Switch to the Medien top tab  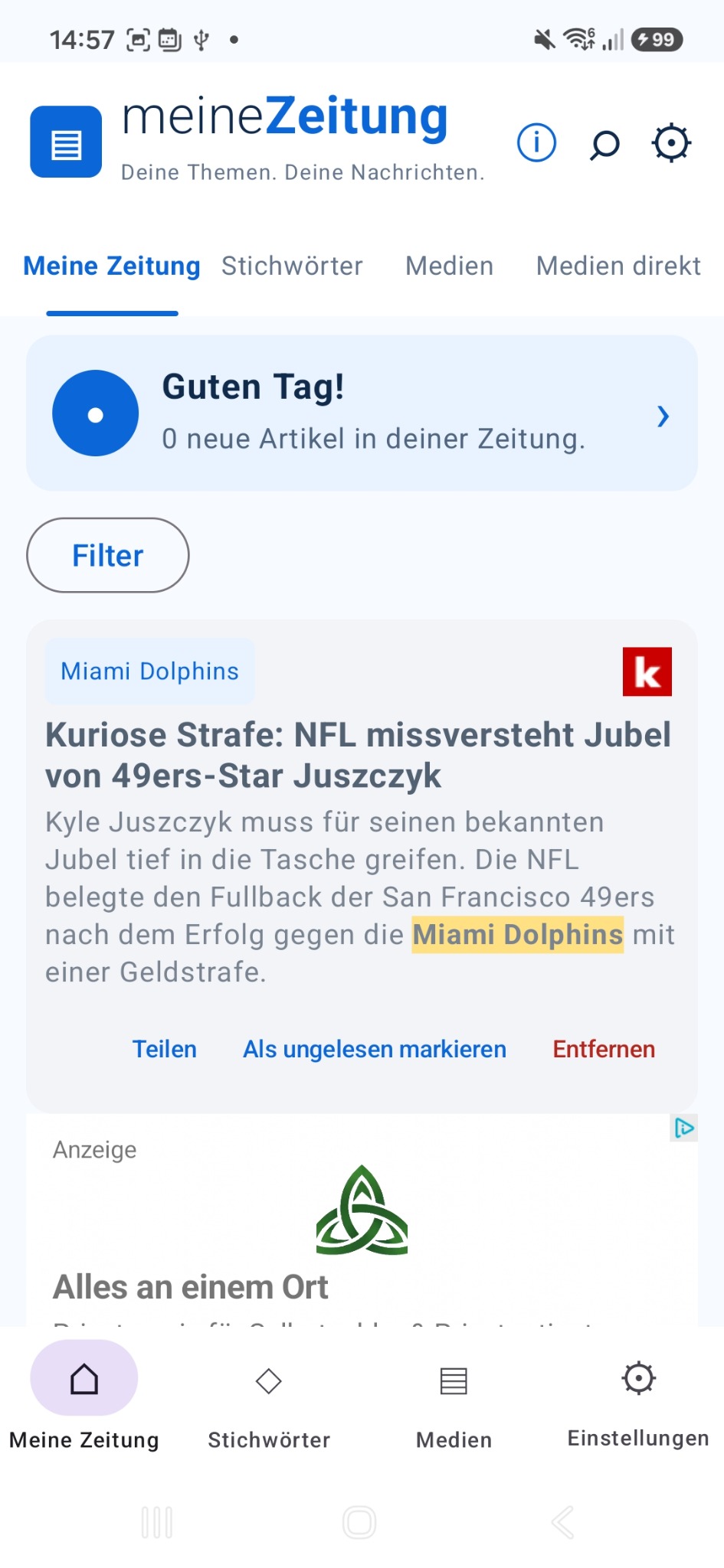pyautogui.click(x=450, y=266)
